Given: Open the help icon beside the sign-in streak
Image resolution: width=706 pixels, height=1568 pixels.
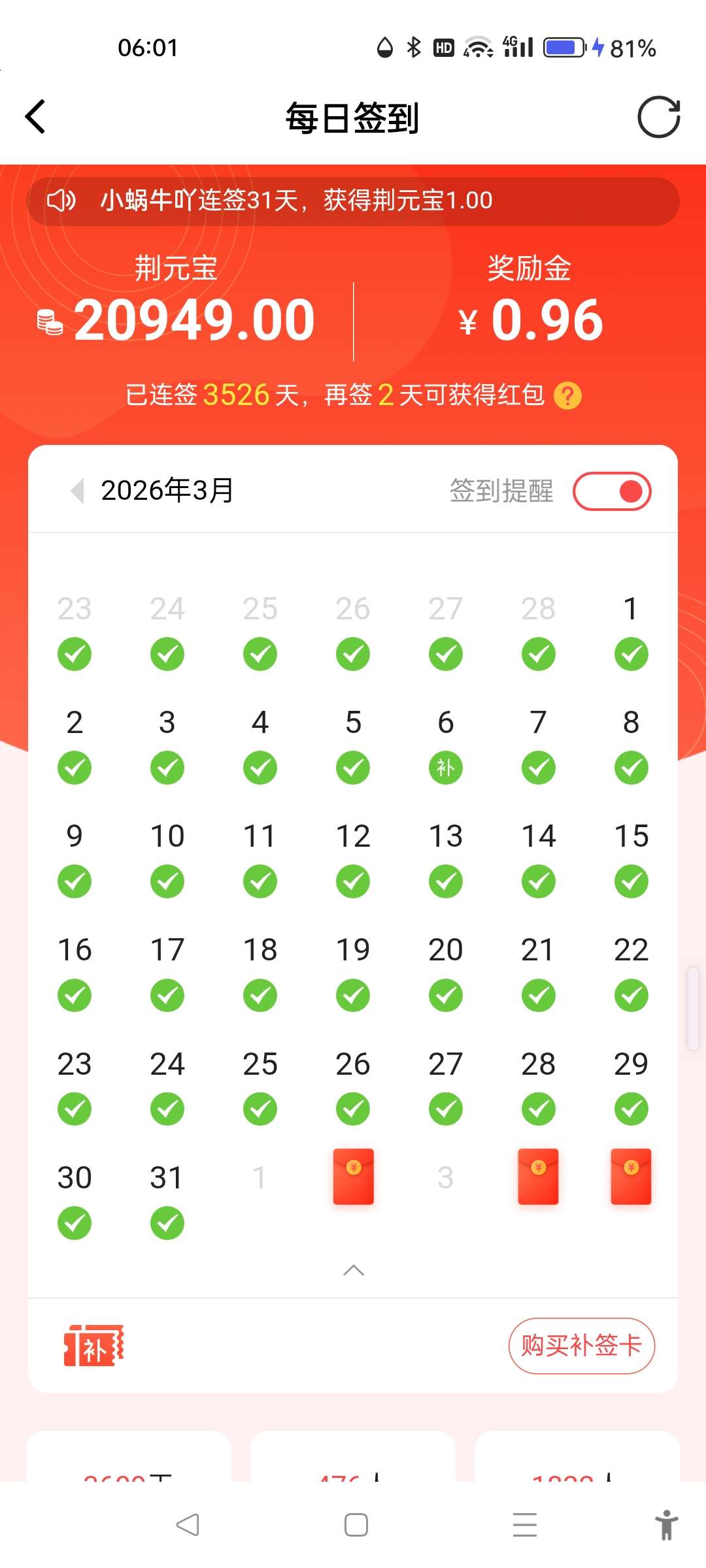Looking at the screenshot, I should pos(567,396).
